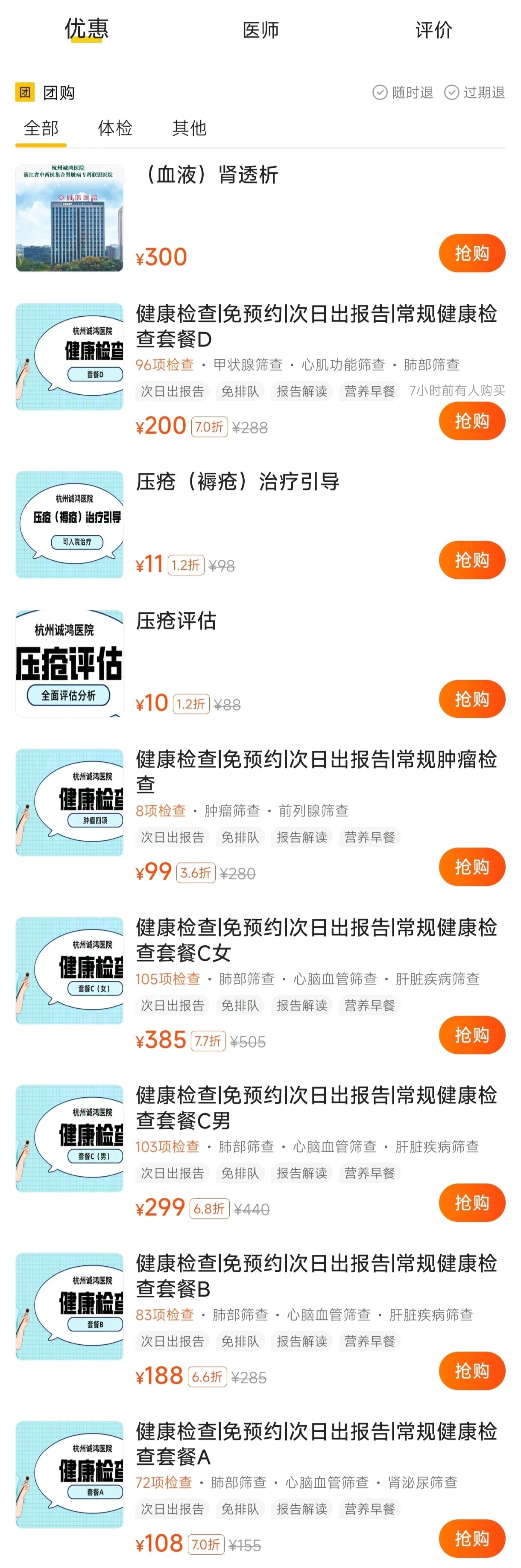Select the 优惠 tab
Viewport: 521px width, 1568px height.
(x=87, y=29)
